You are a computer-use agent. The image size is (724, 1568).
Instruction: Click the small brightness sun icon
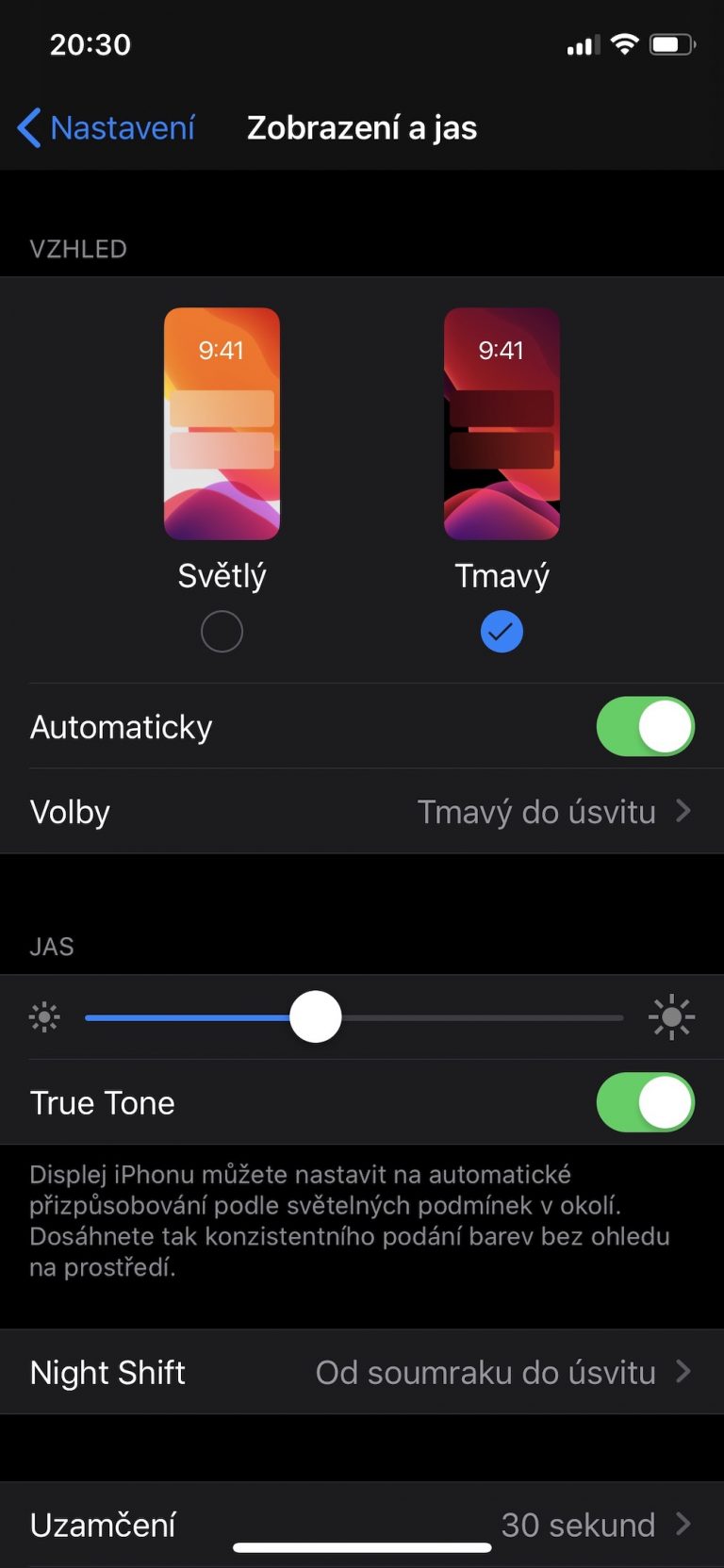point(43,1016)
